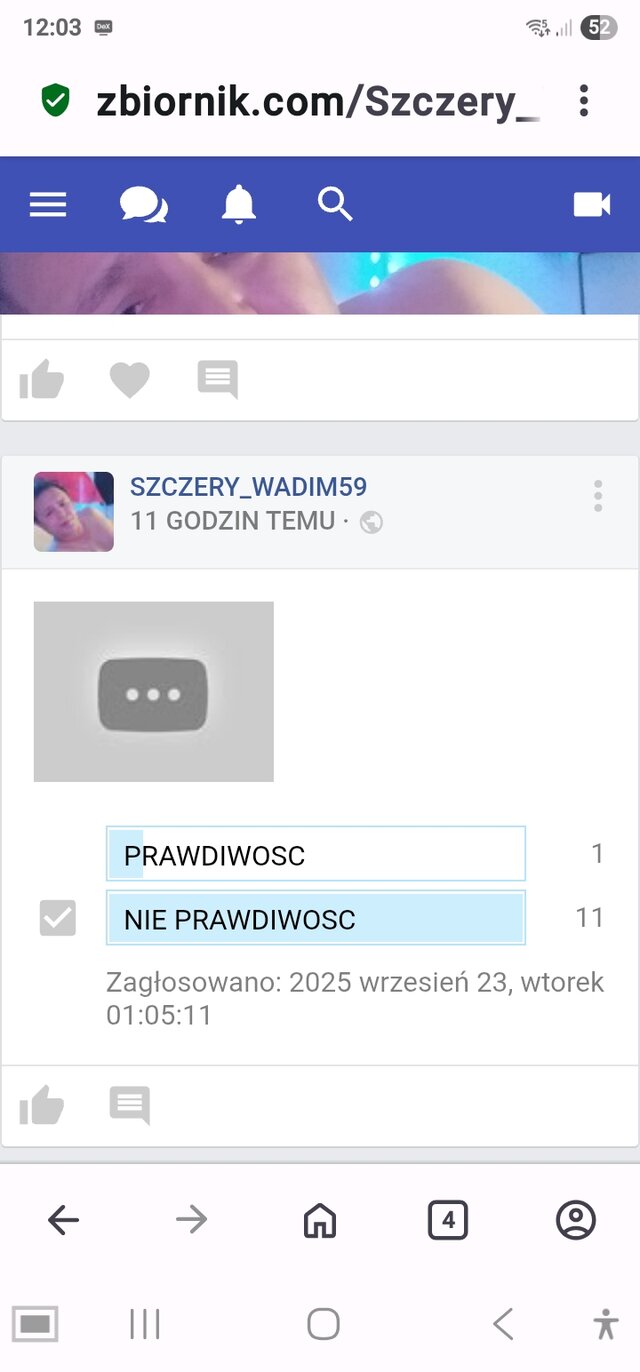The height and width of the screenshot is (1372, 640).
Task: Open SZCZERY_WADIM59's avatar picture
Action: coord(74,512)
